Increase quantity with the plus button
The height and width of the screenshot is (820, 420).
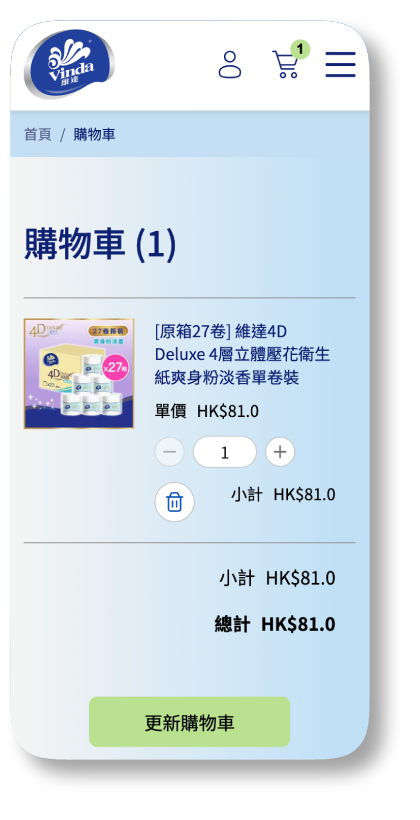[x=280, y=452]
